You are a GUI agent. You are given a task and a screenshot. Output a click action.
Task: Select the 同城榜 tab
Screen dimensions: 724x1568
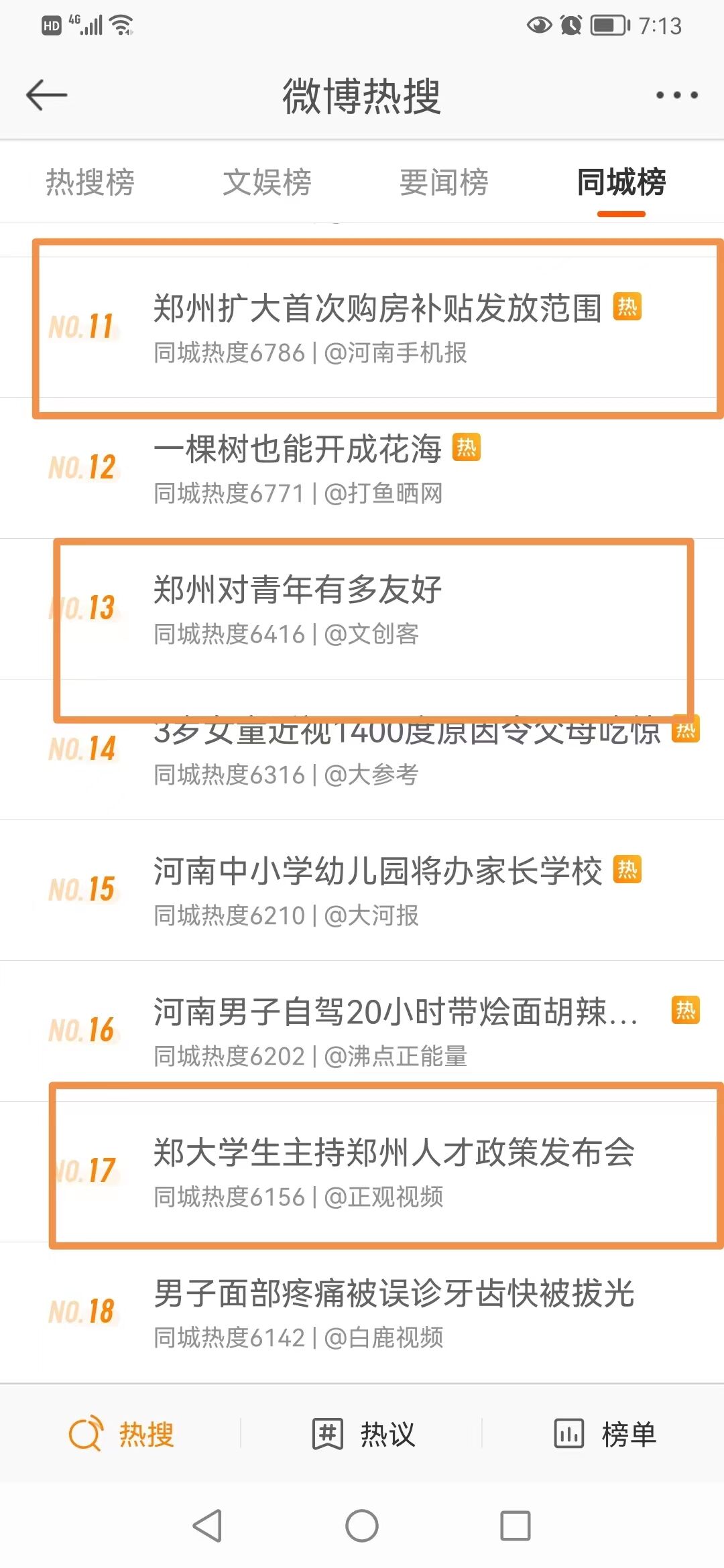point(621,182)
